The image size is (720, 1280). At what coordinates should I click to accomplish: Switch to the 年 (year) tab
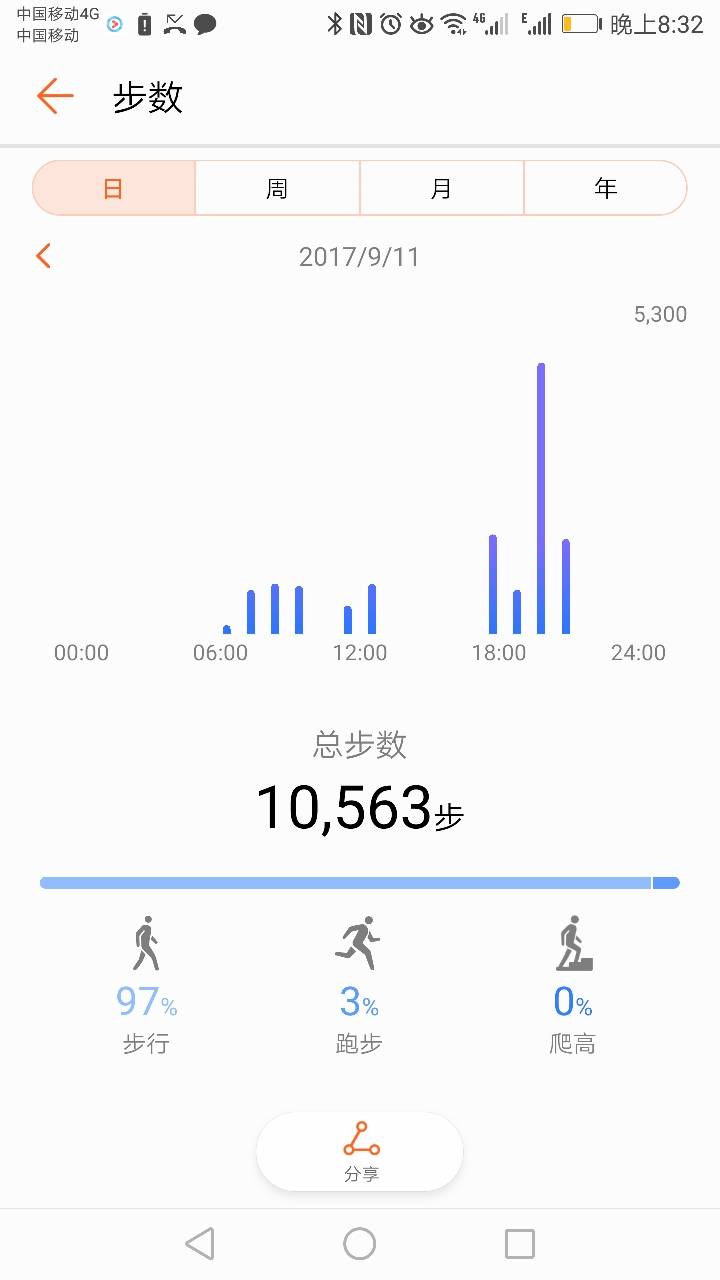[605, 188]
